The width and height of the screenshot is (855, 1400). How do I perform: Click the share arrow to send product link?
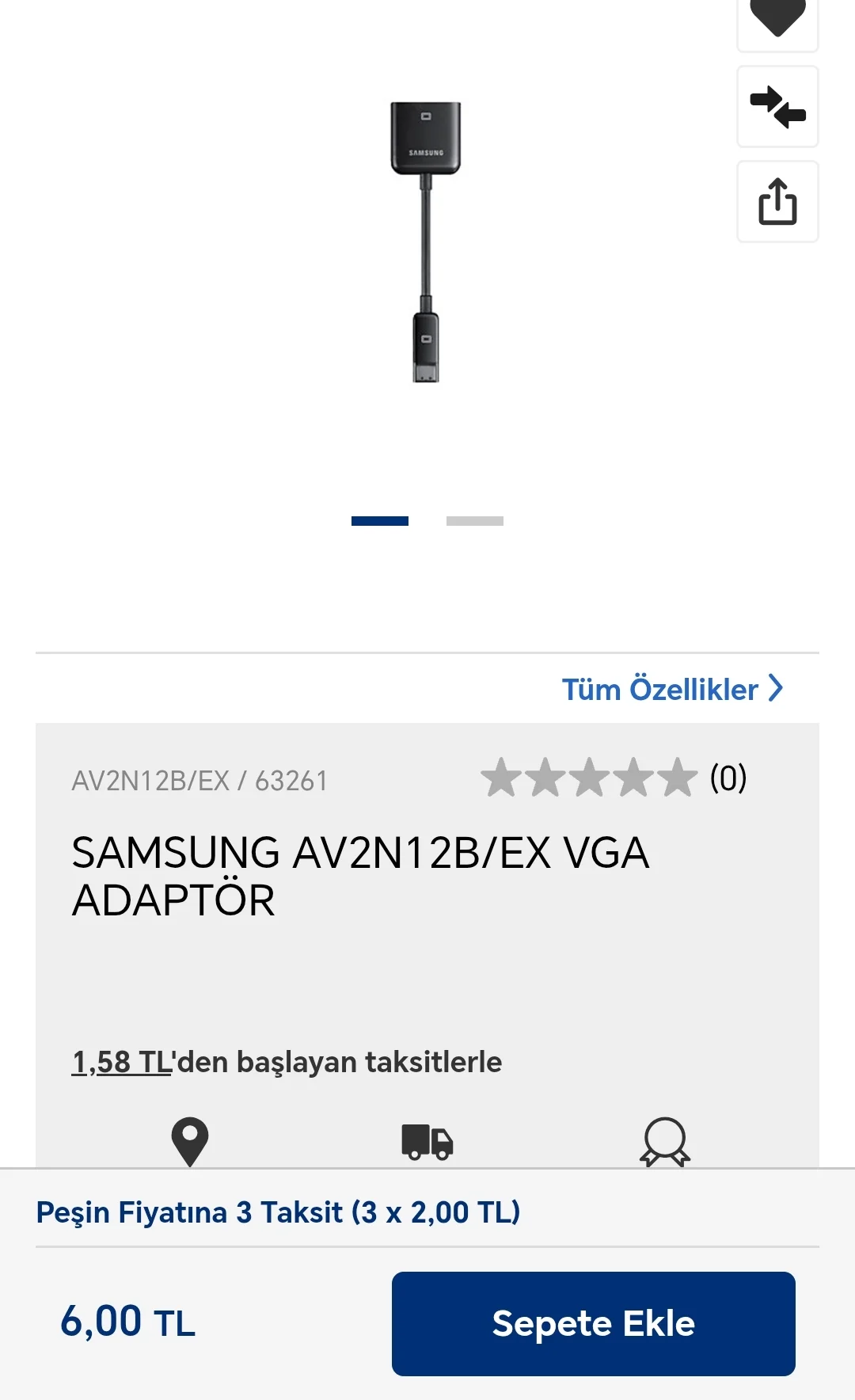tap(777, 202)
